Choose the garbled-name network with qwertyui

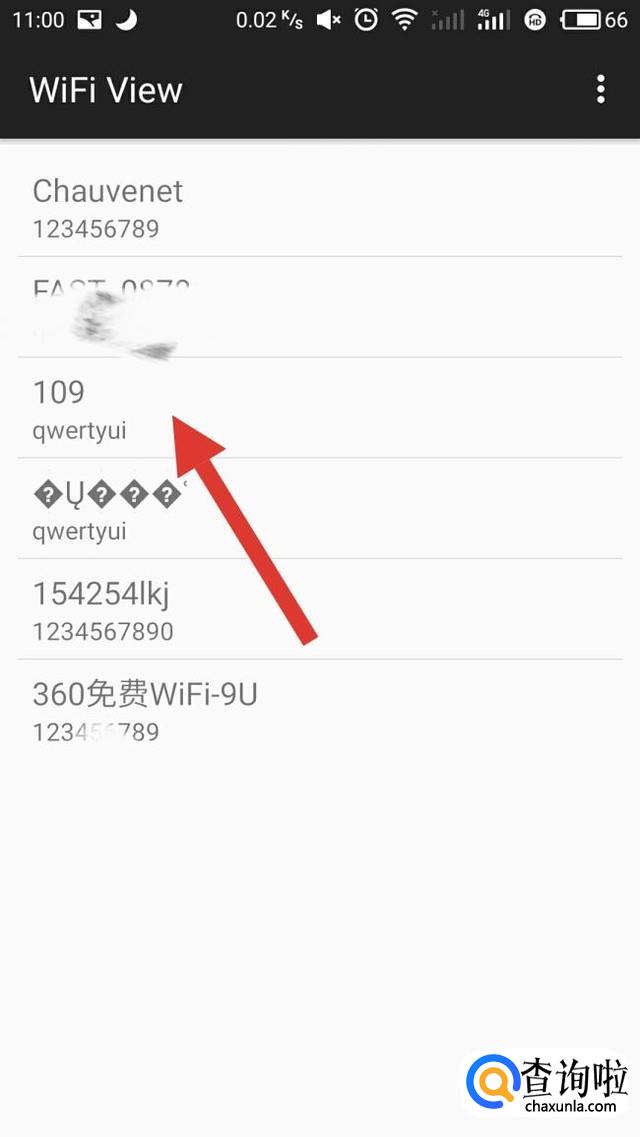click(320, 509)
